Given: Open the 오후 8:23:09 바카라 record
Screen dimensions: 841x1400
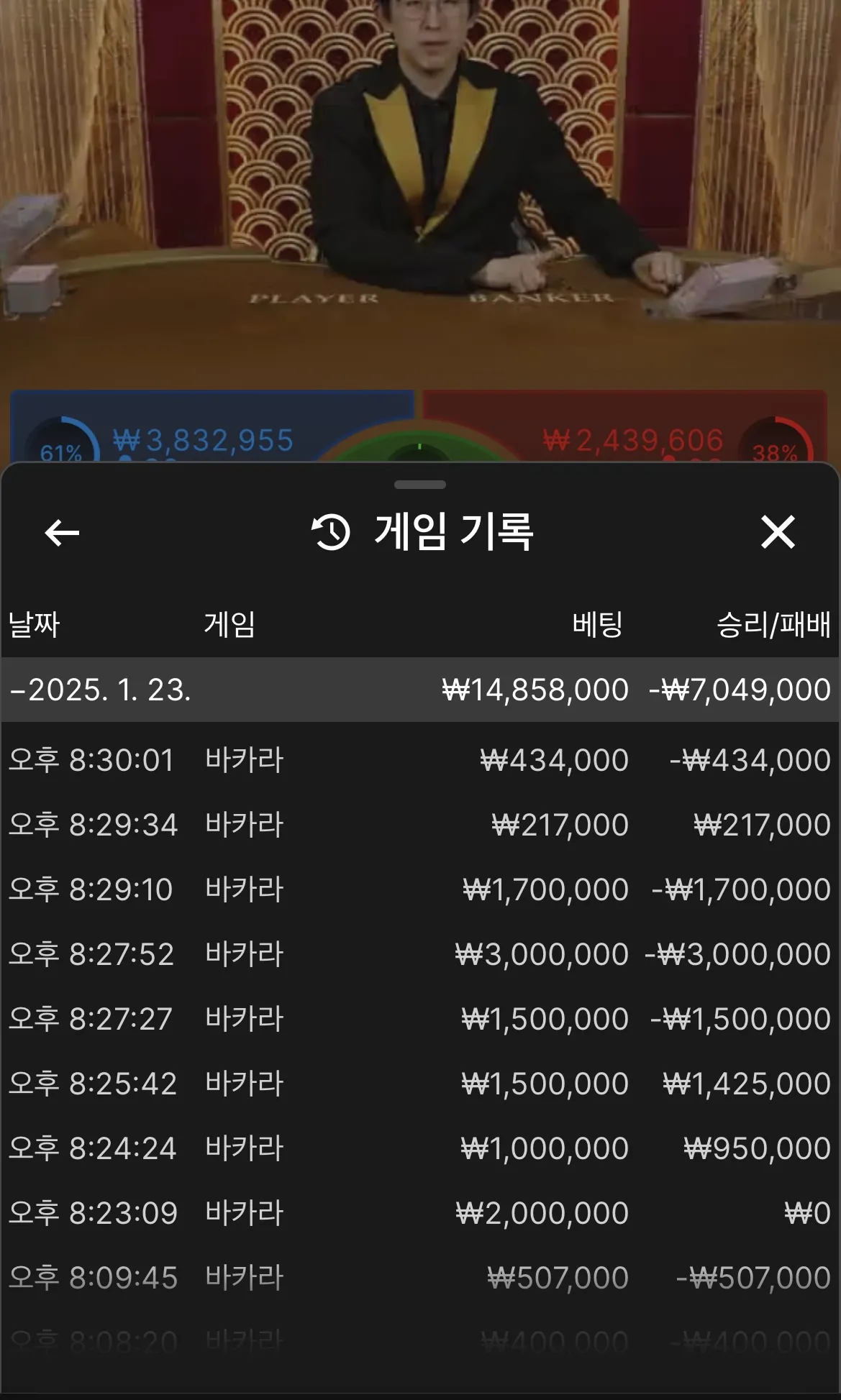Looking at the screenshot, I should tap(420, 1213).
